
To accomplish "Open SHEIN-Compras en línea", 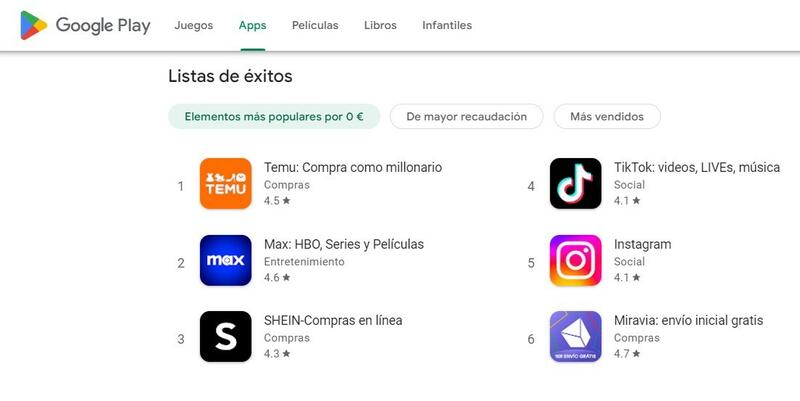I will 332,321.
